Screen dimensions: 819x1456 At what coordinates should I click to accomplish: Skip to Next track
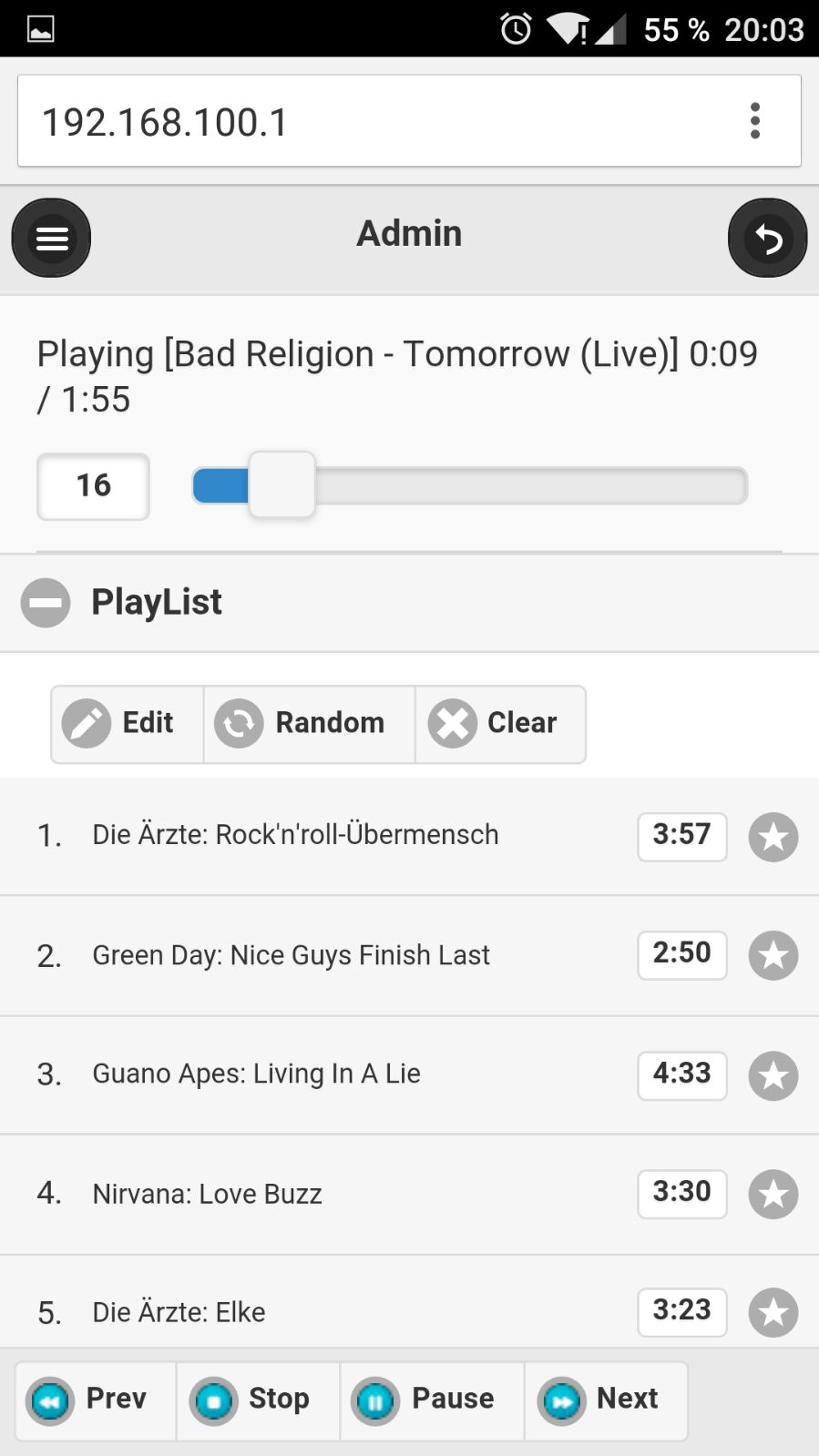click(x=606, y=1400)
